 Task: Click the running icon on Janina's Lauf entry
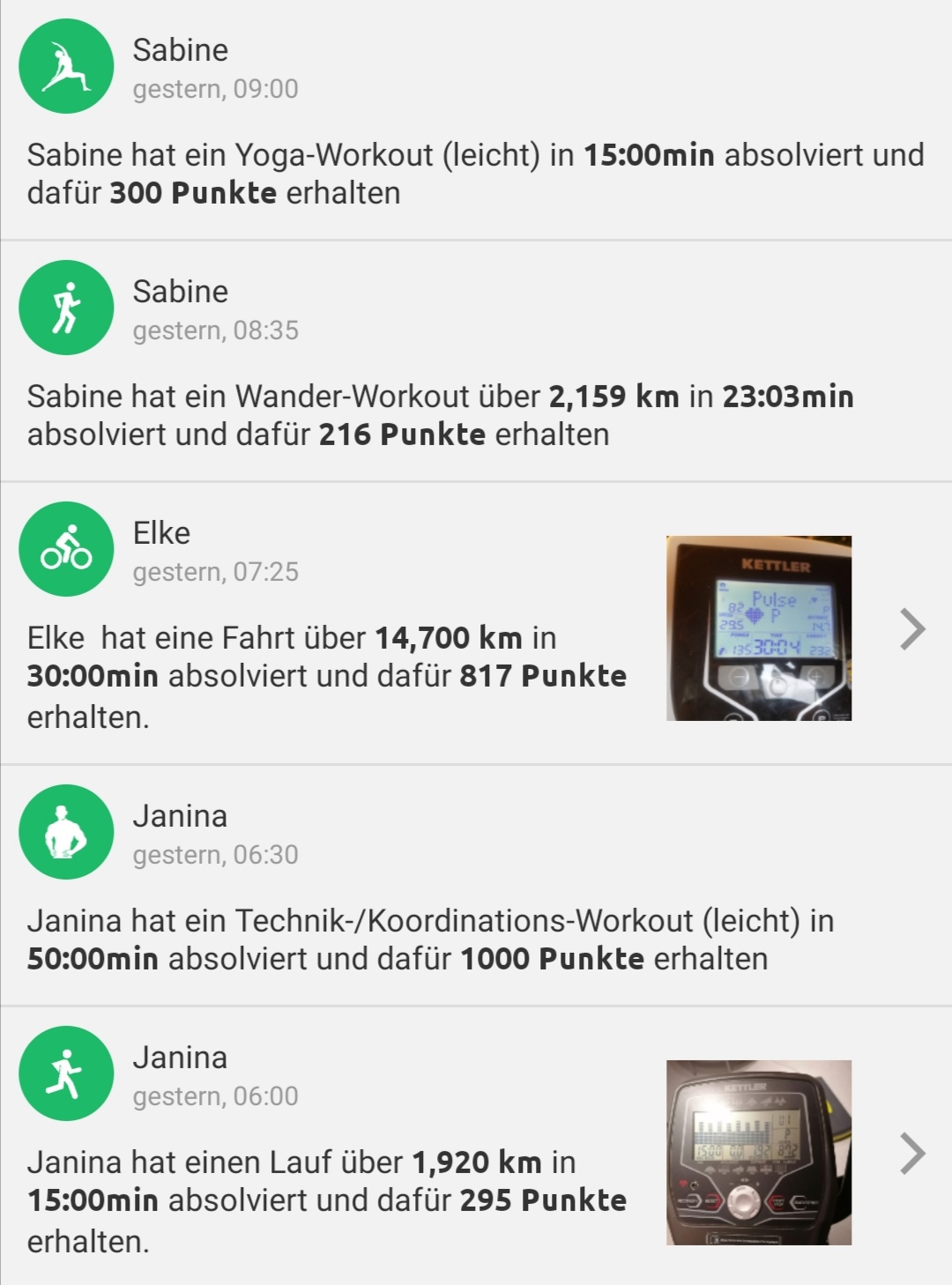click(x=64, y=1073)
